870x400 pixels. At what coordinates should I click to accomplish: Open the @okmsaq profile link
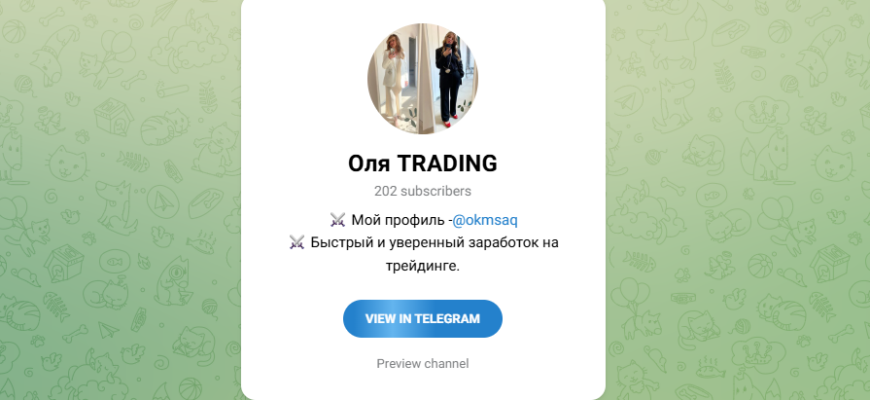tap(484, 220)
